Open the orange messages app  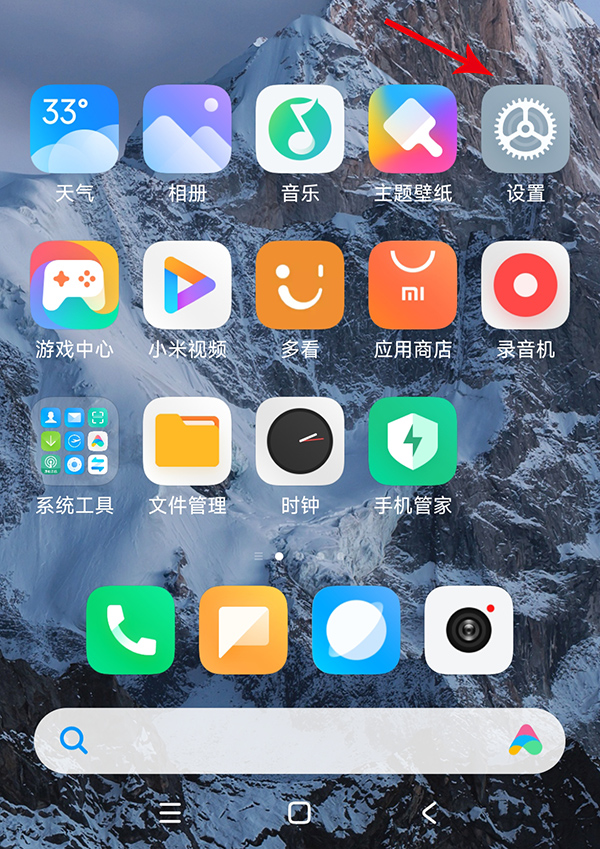click(243, 630)
